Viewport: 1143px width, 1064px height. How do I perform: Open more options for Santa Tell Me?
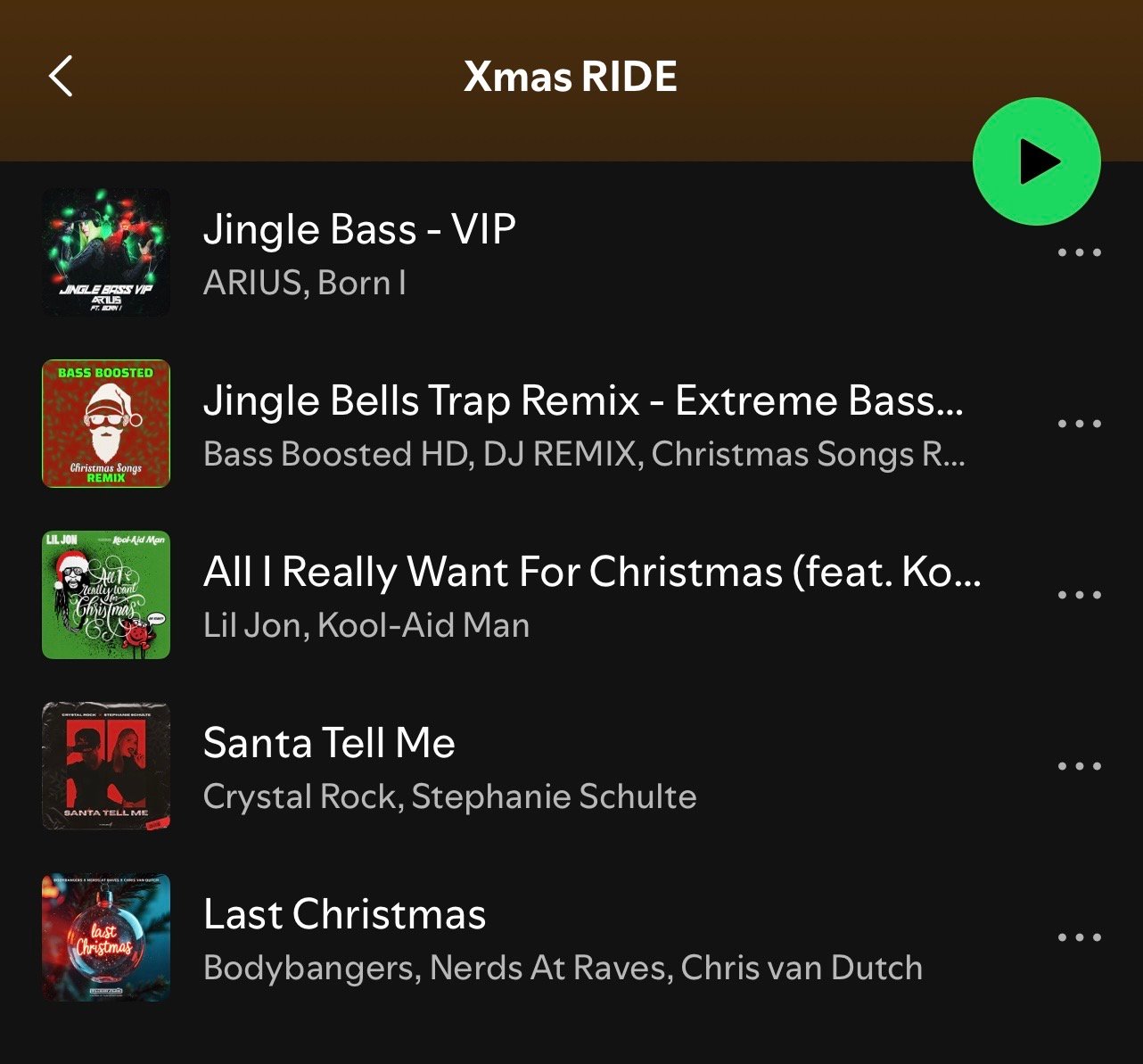1079,766
